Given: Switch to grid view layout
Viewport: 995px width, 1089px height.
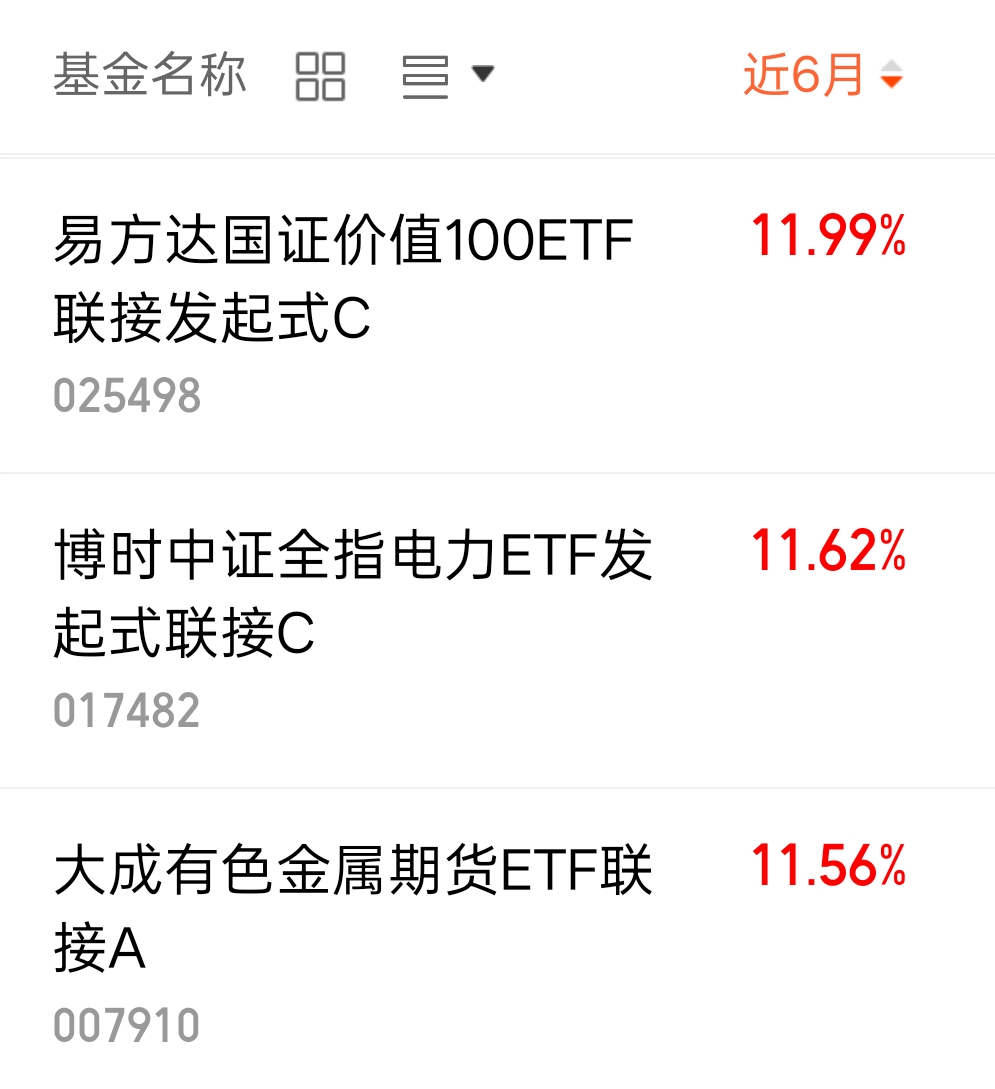Looking at the screenshot, I should coord(320,76).
